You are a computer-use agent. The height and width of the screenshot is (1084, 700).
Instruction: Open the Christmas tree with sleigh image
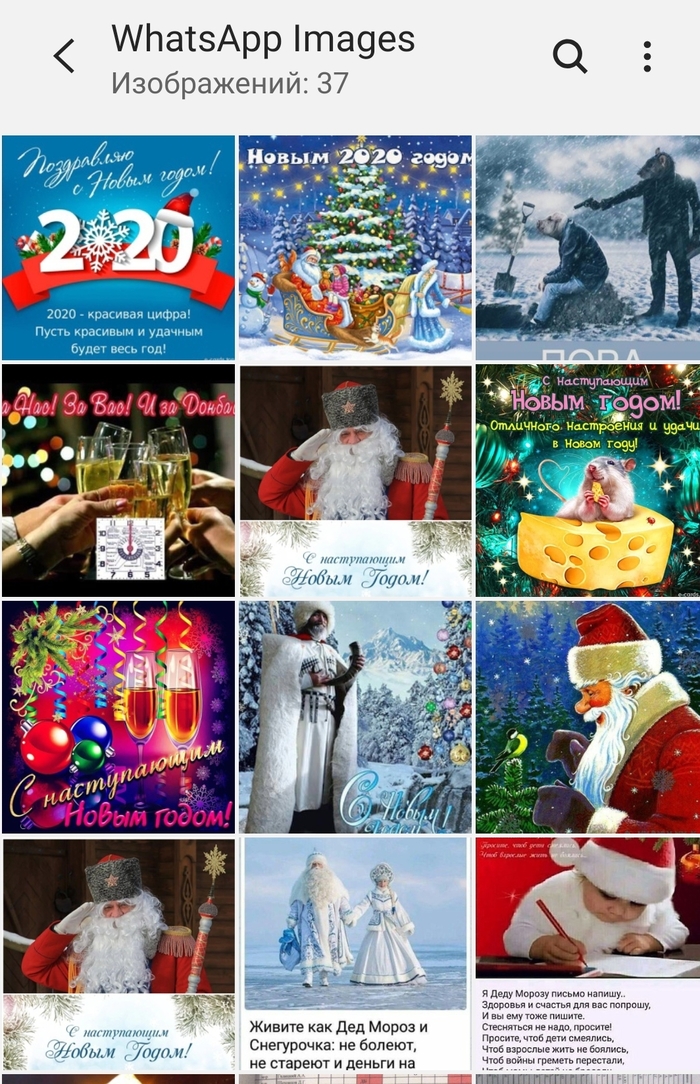(x=355, y=248)
